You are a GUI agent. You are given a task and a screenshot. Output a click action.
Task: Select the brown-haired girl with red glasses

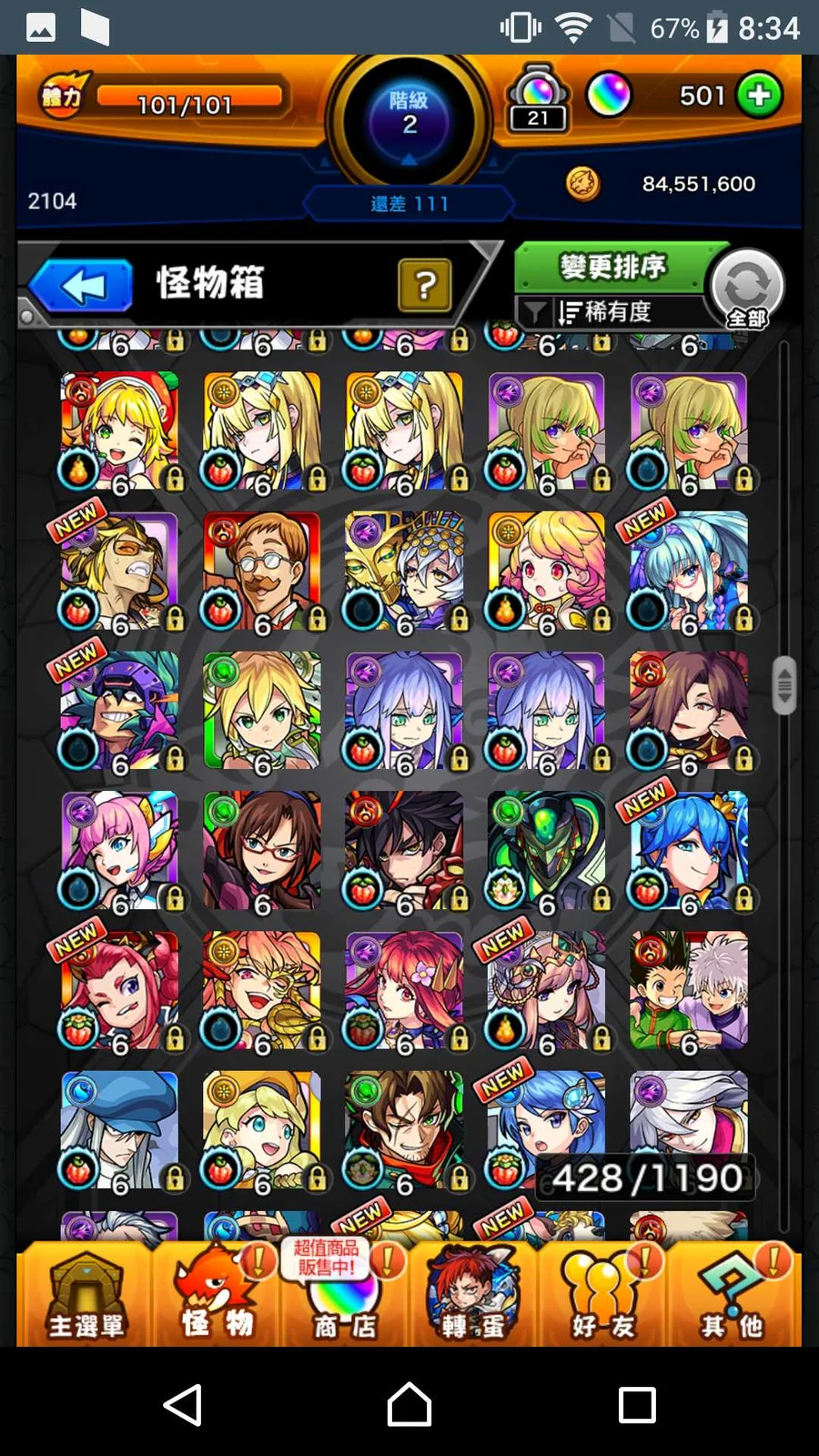[262, 852]
